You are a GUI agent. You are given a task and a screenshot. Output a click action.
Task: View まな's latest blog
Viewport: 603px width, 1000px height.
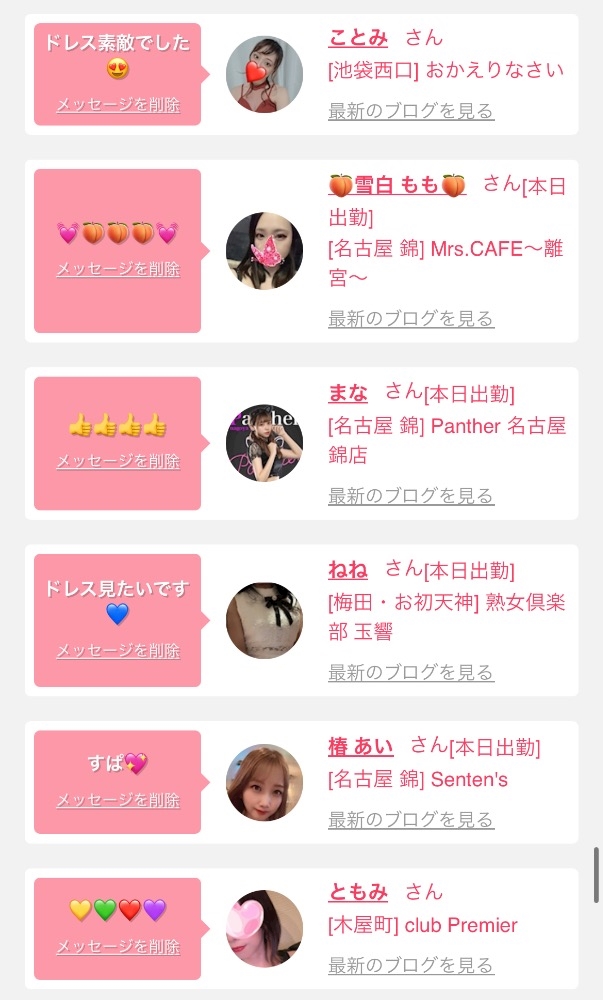click(411, 496)
